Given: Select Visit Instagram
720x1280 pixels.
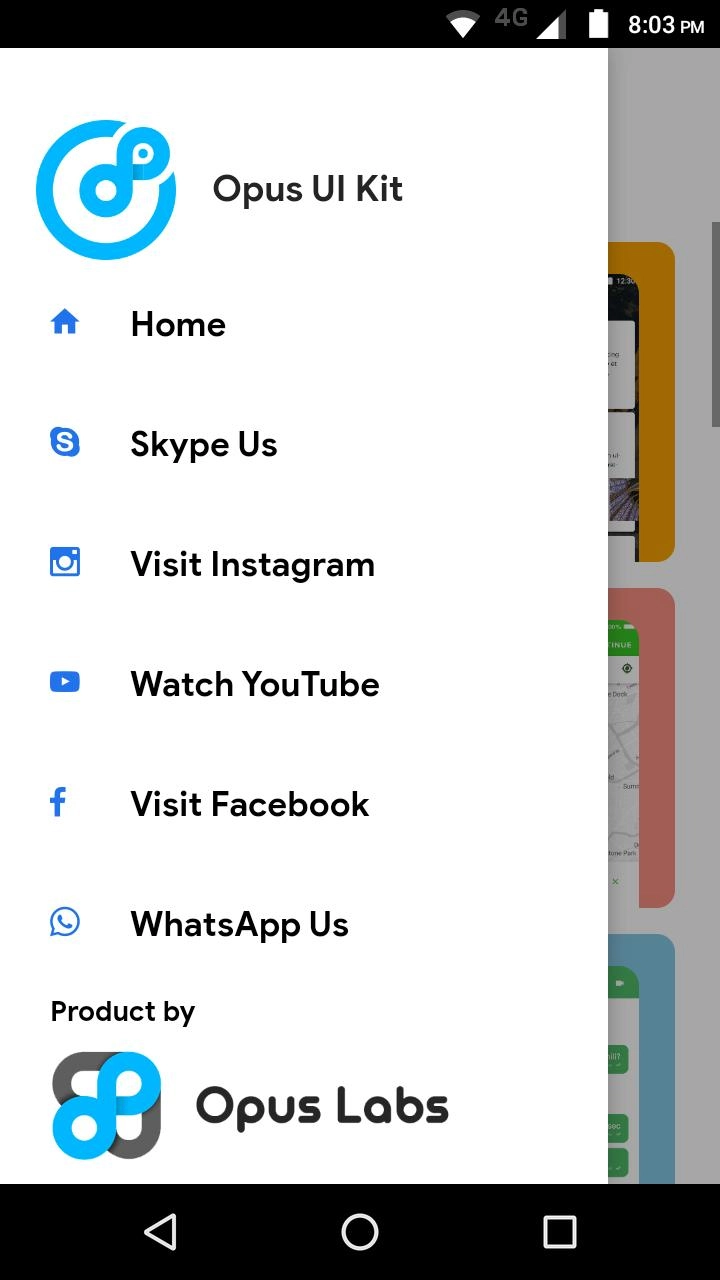Looking at the screenshot, I should coord(252,564).
